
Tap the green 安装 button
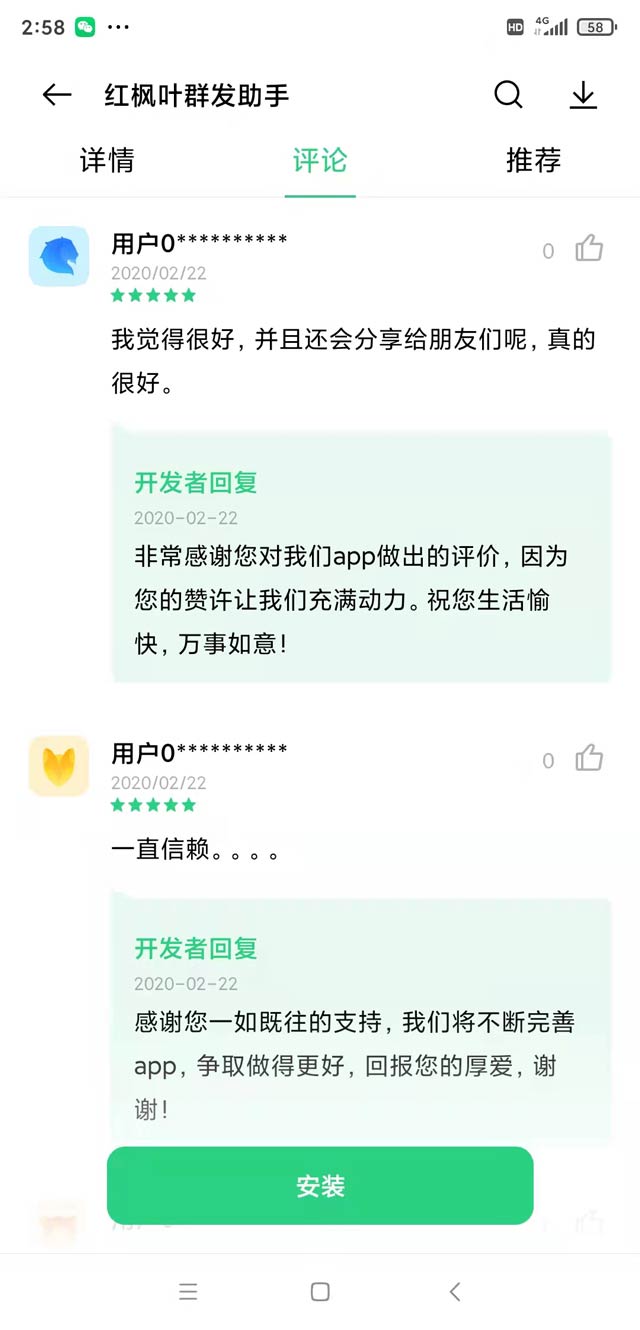[320, 1186]
